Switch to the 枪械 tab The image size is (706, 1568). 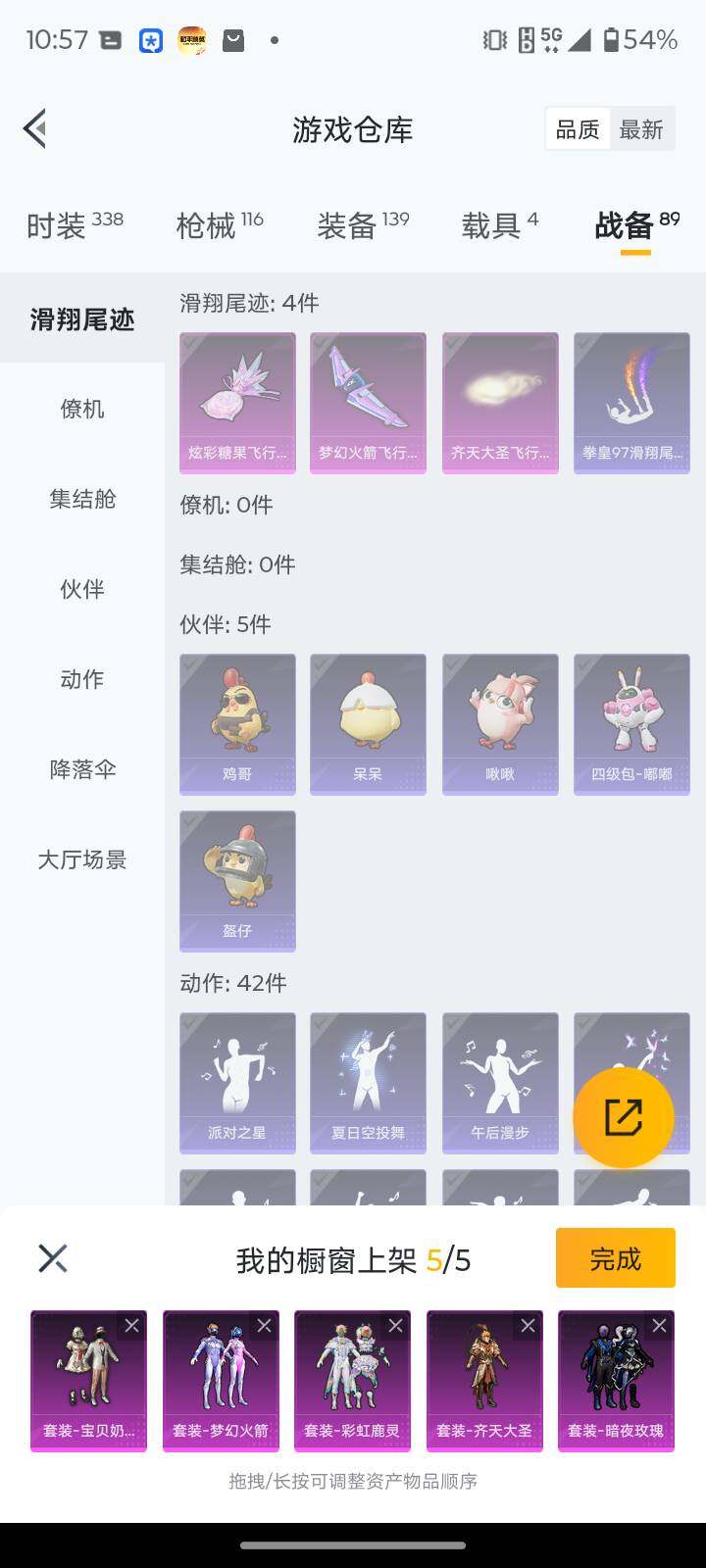pos(209,225)
